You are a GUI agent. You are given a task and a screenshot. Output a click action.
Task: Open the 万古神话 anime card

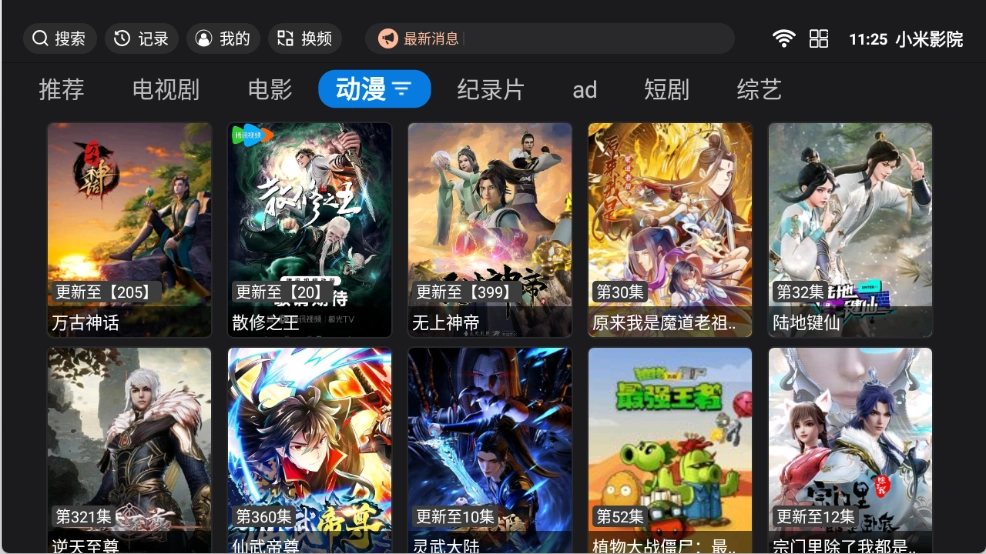(130, 229)
